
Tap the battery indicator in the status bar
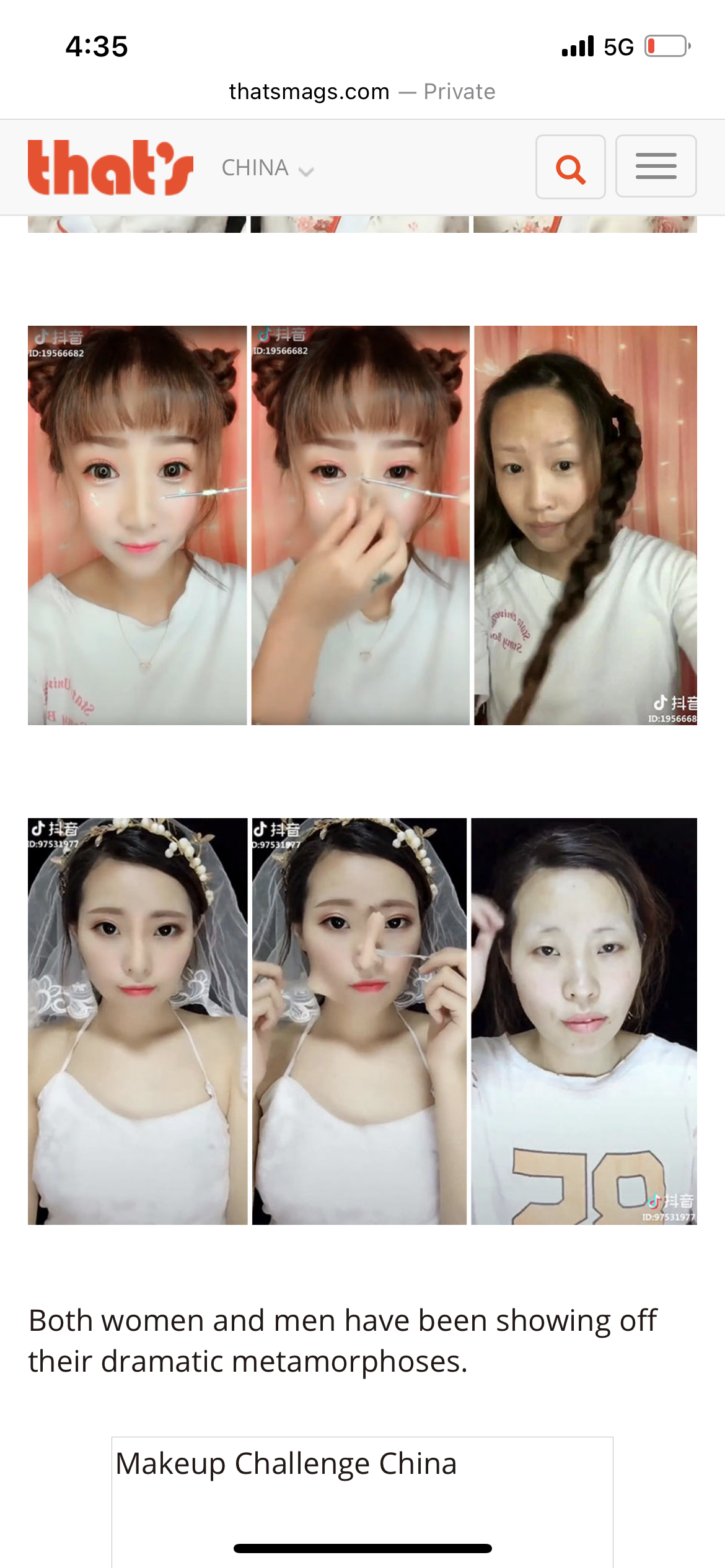click(666, 44)
